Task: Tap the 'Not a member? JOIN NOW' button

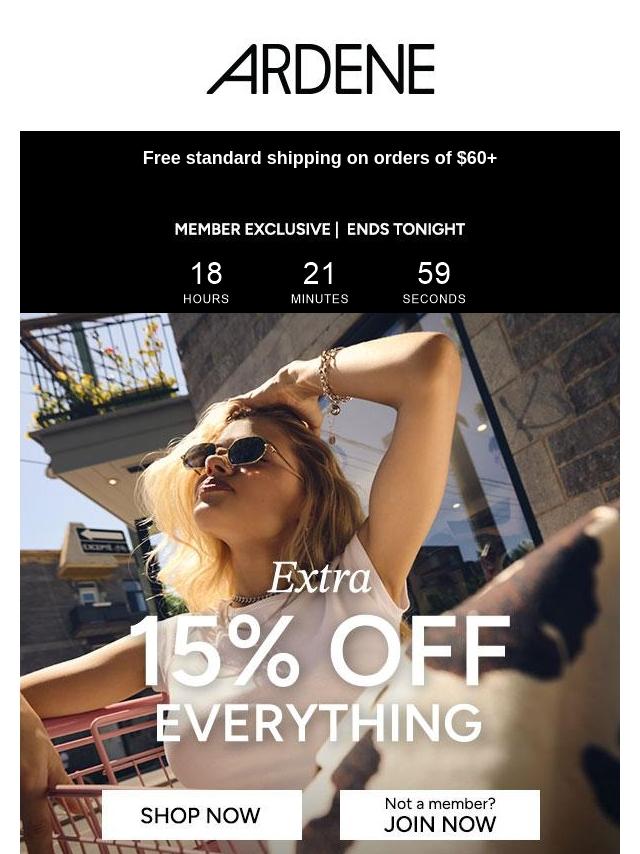Action: point(440,815)
